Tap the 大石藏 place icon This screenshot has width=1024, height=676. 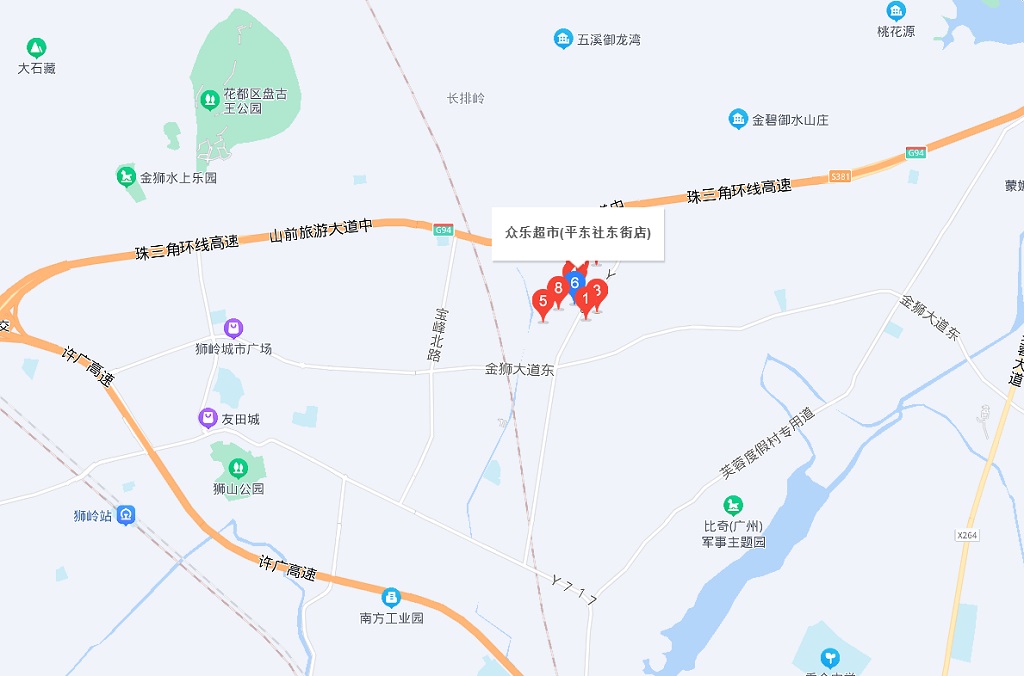pyautogui.click(x=37, y=47)
